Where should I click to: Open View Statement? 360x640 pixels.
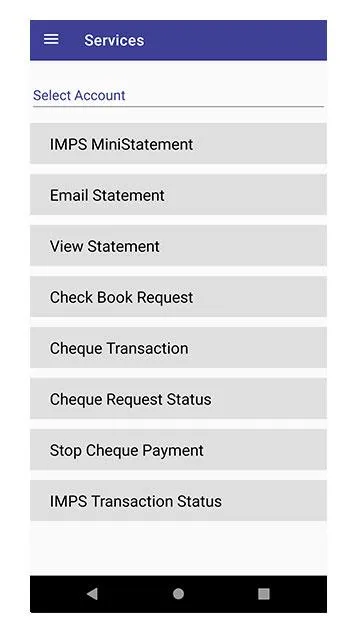178,246
